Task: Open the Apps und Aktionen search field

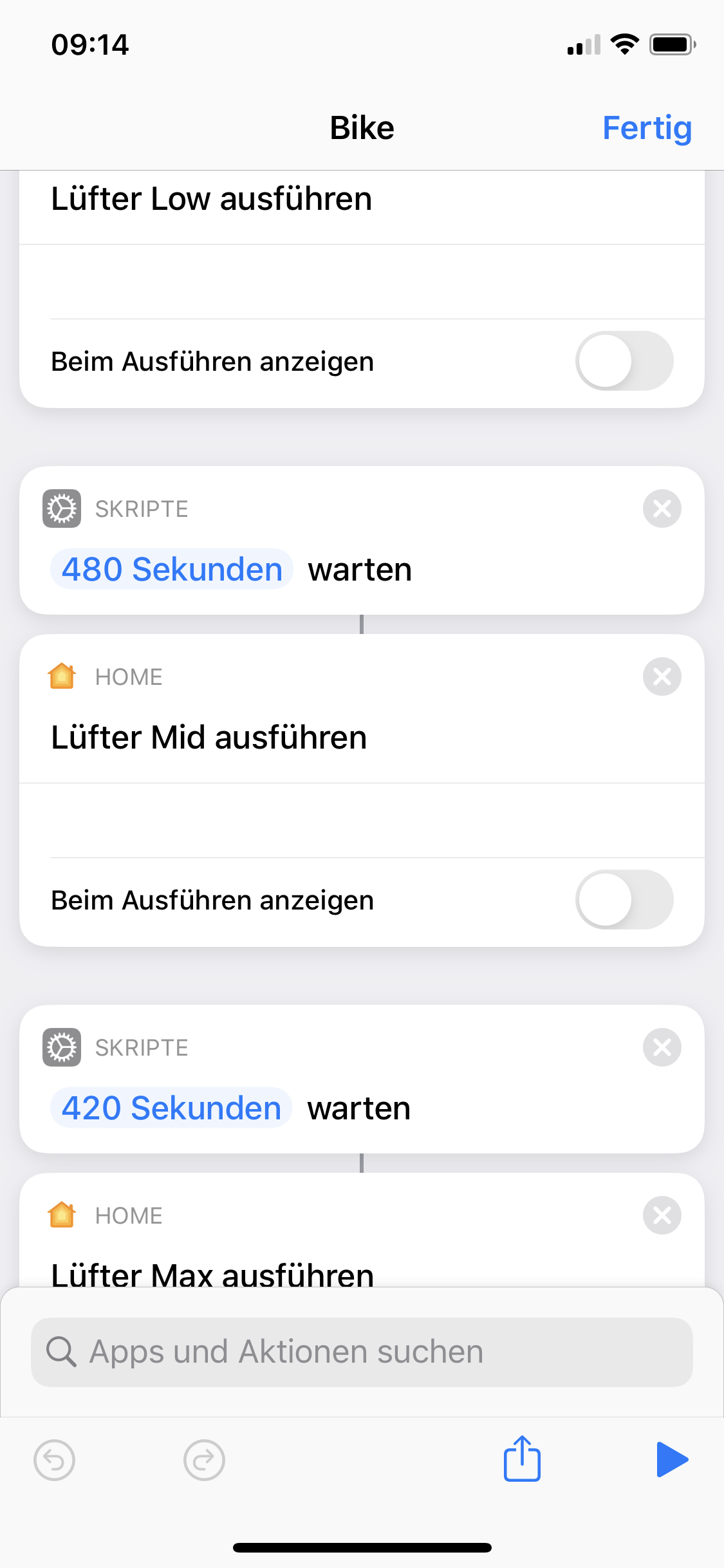Action: coord(362,1352)
